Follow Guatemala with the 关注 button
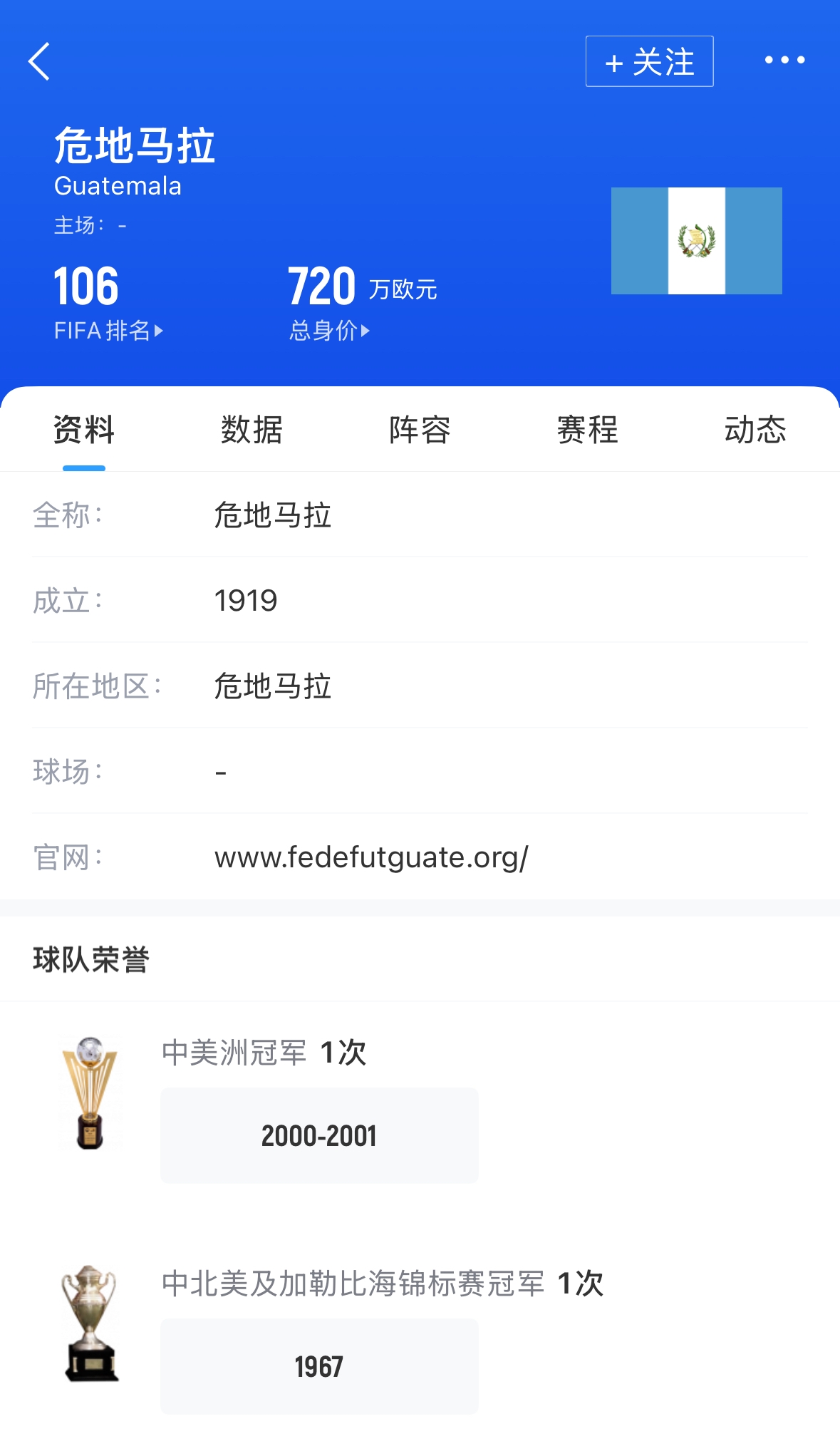840x1451 pixels. tap(649, 61)
